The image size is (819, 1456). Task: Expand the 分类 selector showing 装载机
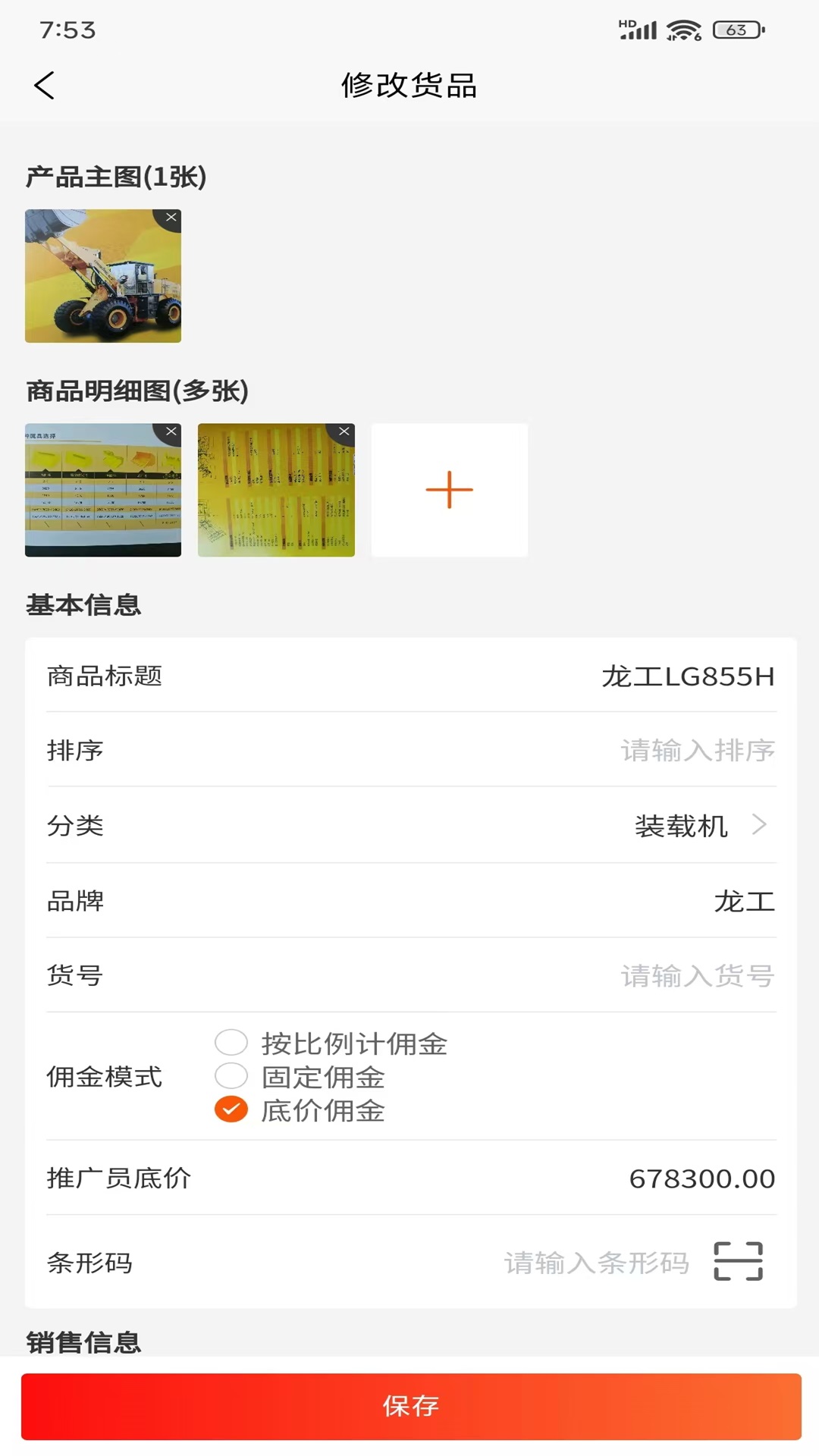(x=698, y=827)
